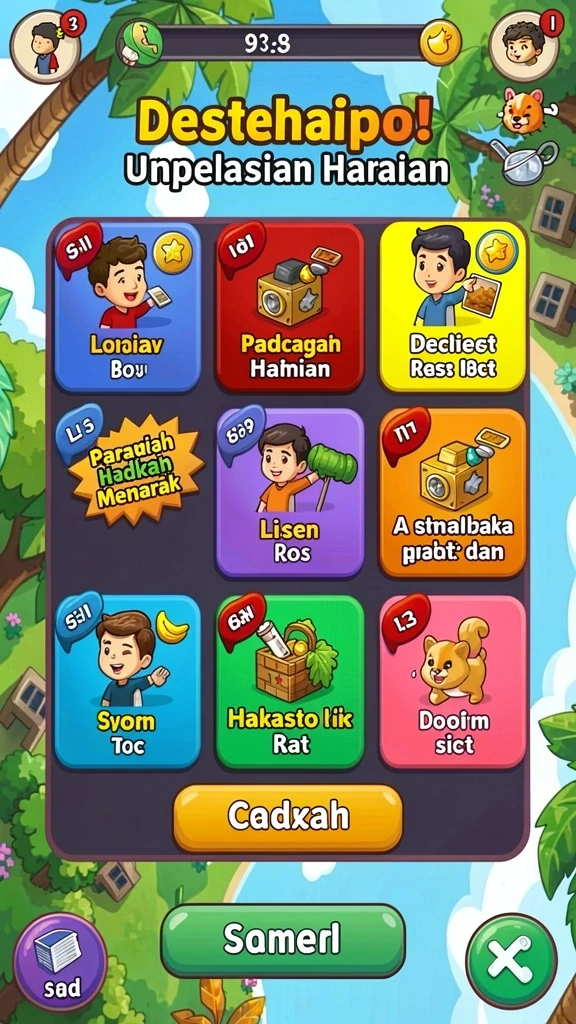Tap the fox pet icon
Image resolution: width=576 pixels, height=1024 pixels.
click(x=524, y=112)
